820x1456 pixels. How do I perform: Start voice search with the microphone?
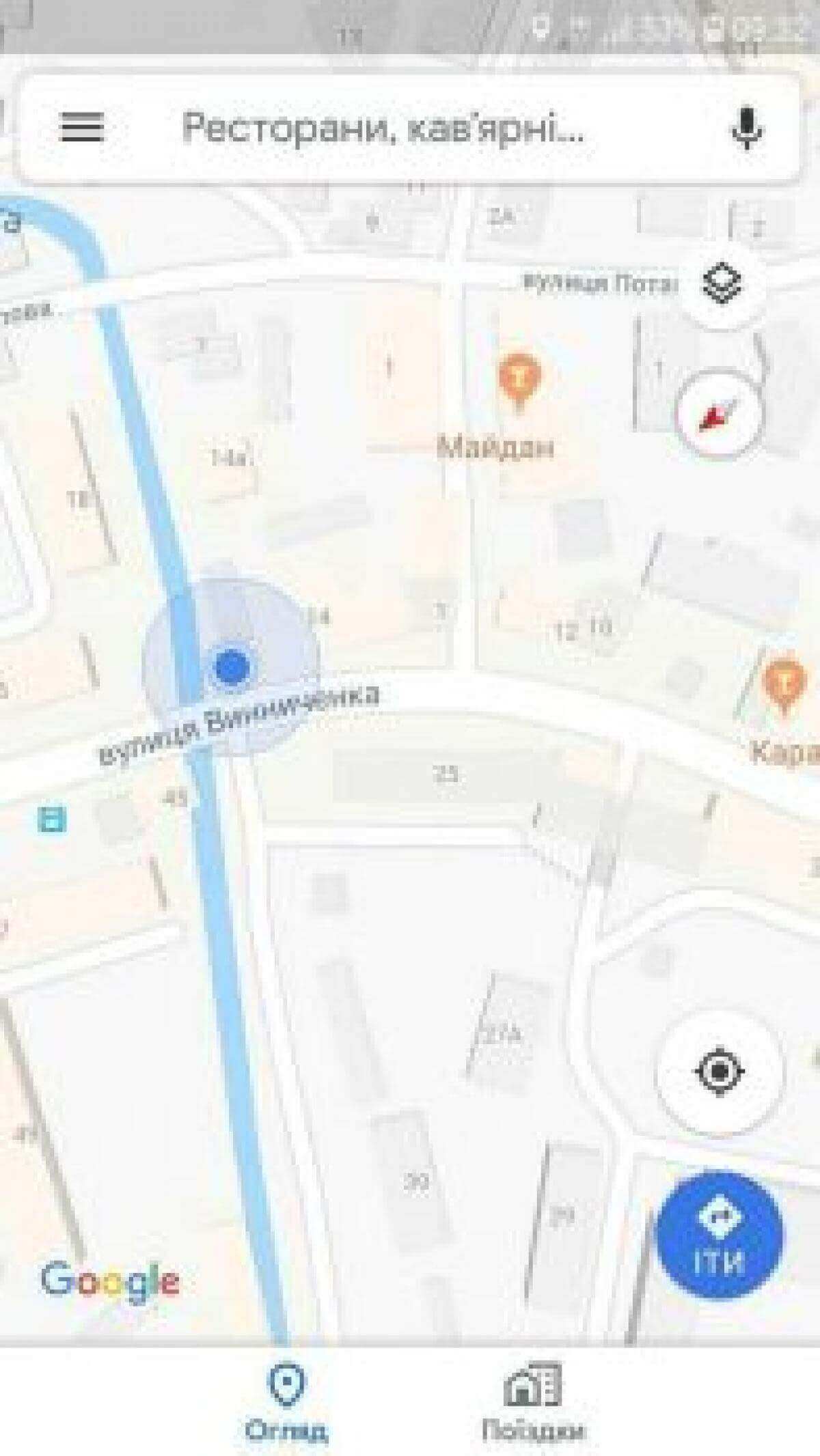click(x=747, y=128)
